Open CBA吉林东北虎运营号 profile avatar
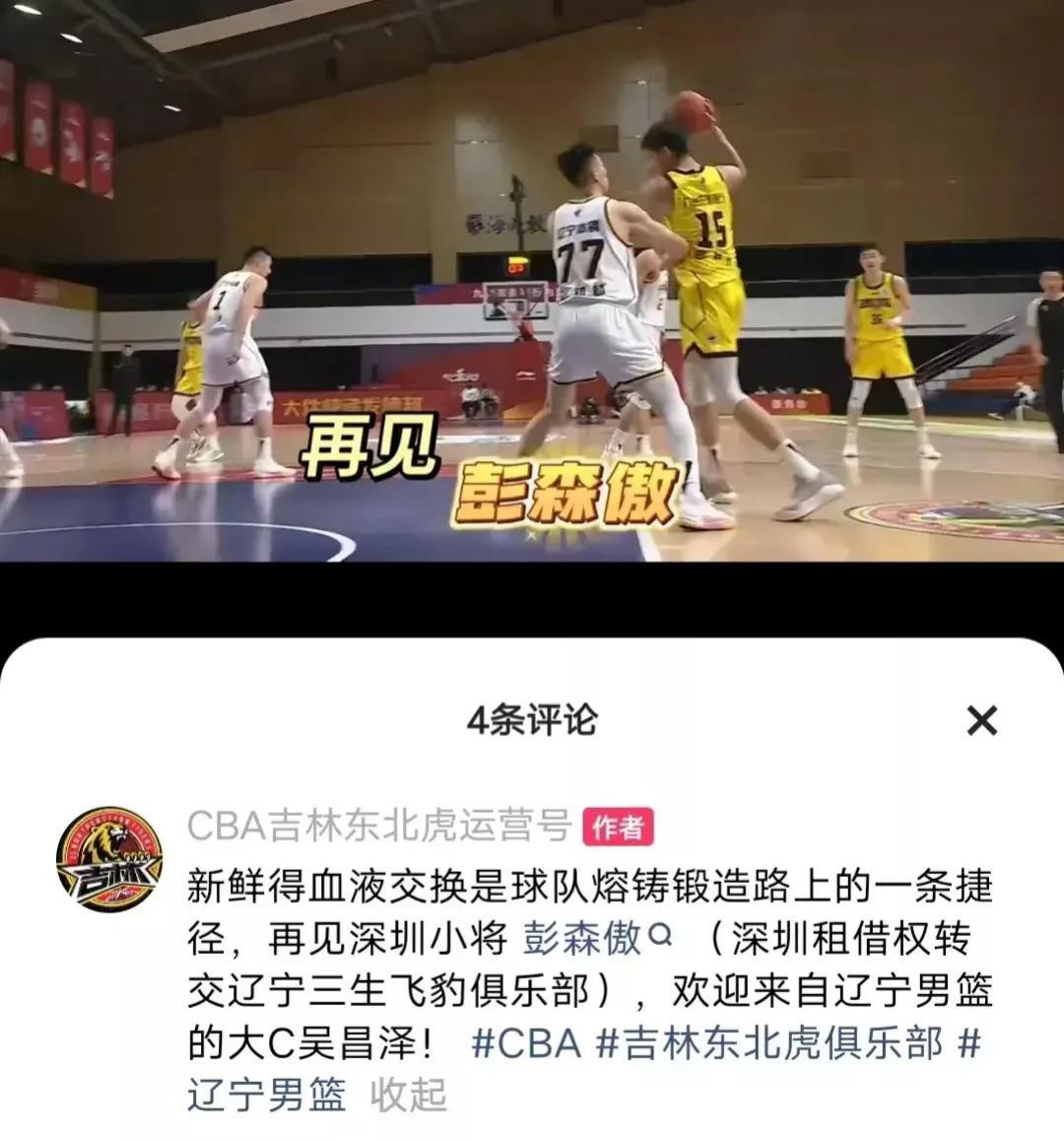Screen dimensions: 1064x1141 point(108,859)
